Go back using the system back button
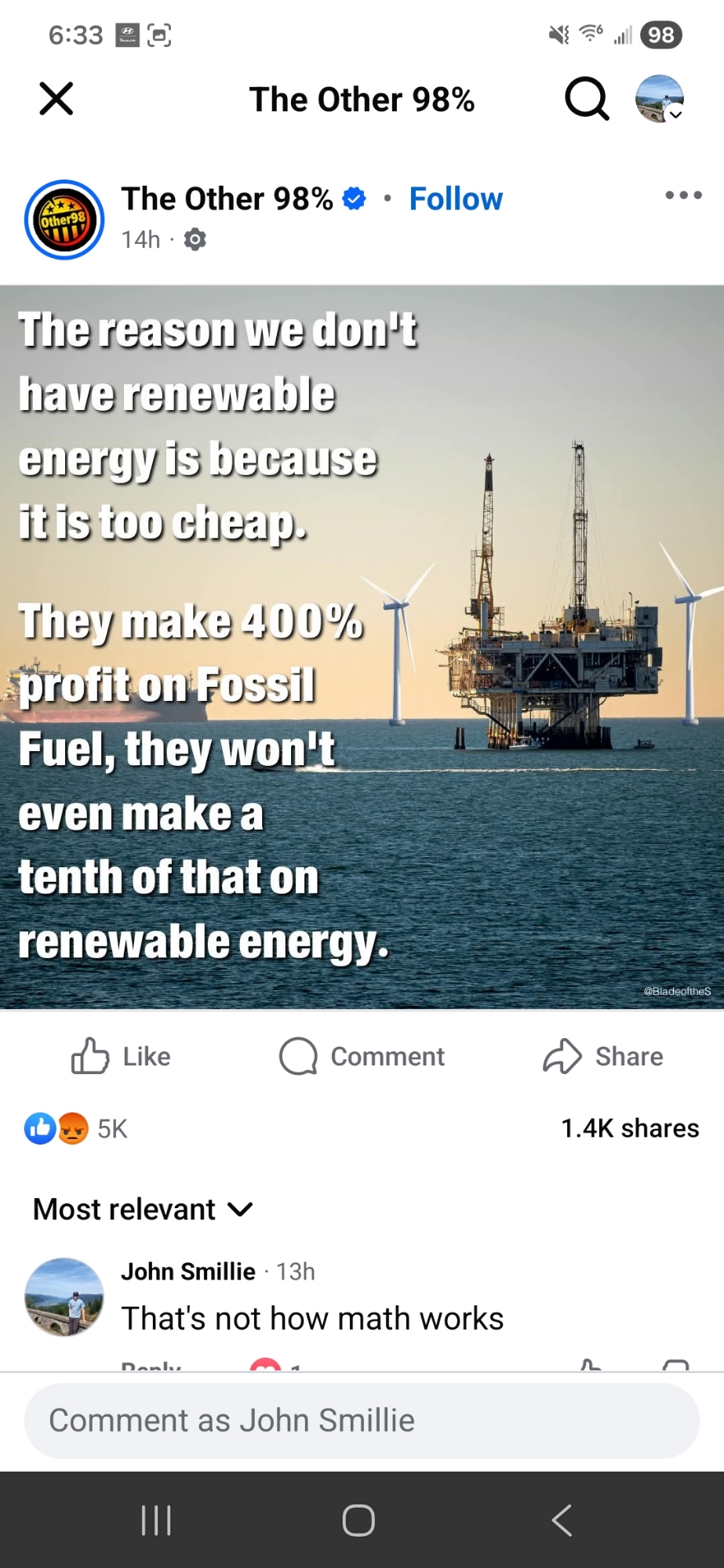 click(x=562, y=1520)
